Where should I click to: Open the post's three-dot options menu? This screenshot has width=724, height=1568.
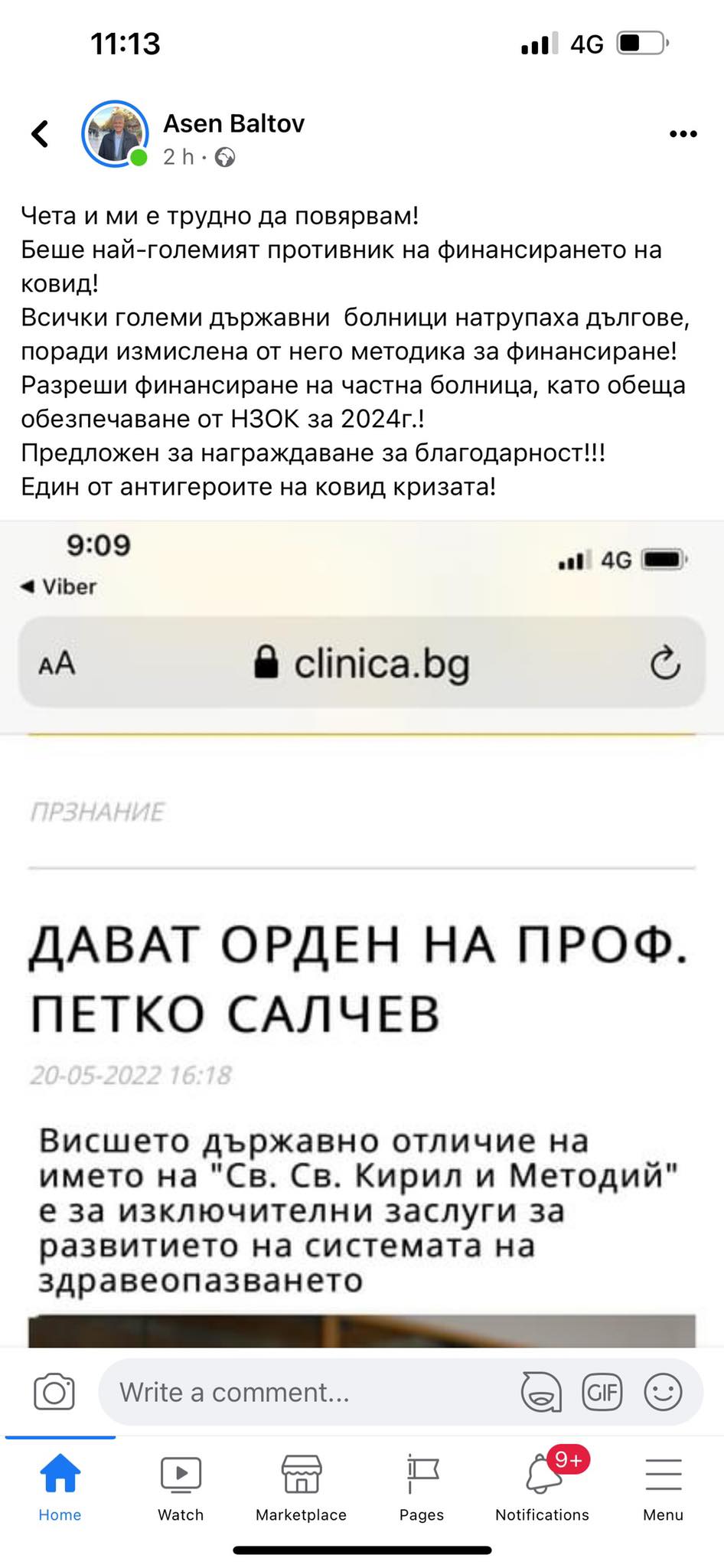click(x=683, y=134)
